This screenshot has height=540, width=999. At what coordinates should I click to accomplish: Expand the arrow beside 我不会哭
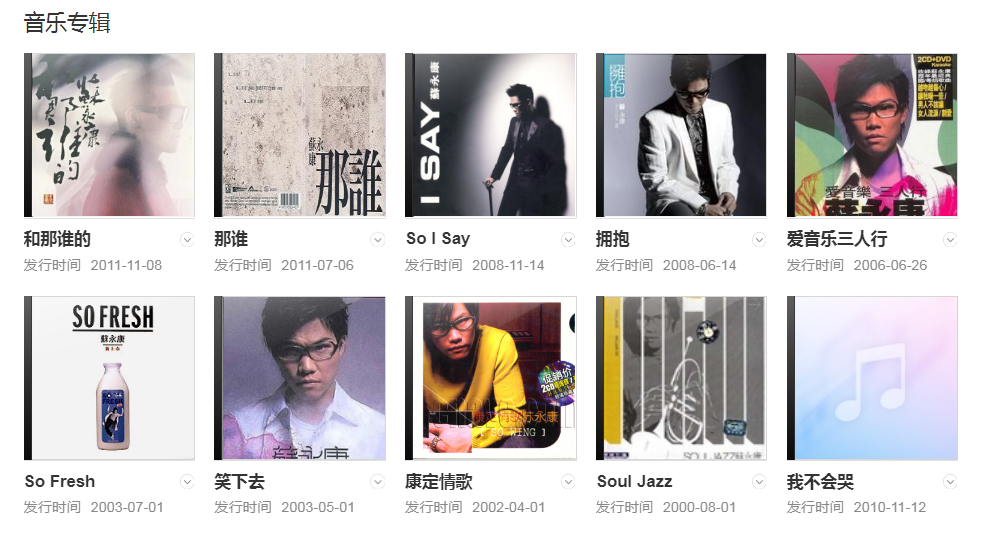[950, 482]
